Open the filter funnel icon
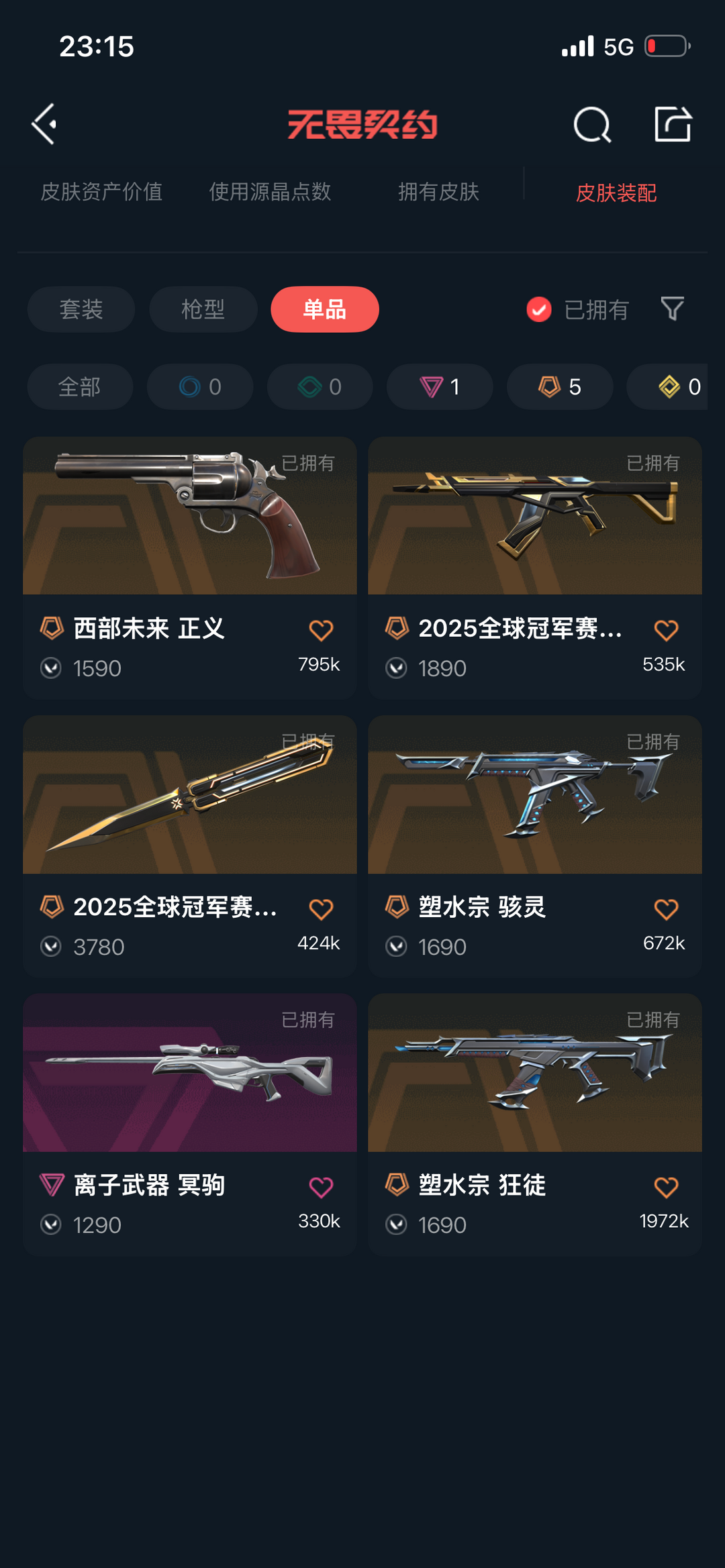The image size is (725, 1568). [x=673, y=309]
